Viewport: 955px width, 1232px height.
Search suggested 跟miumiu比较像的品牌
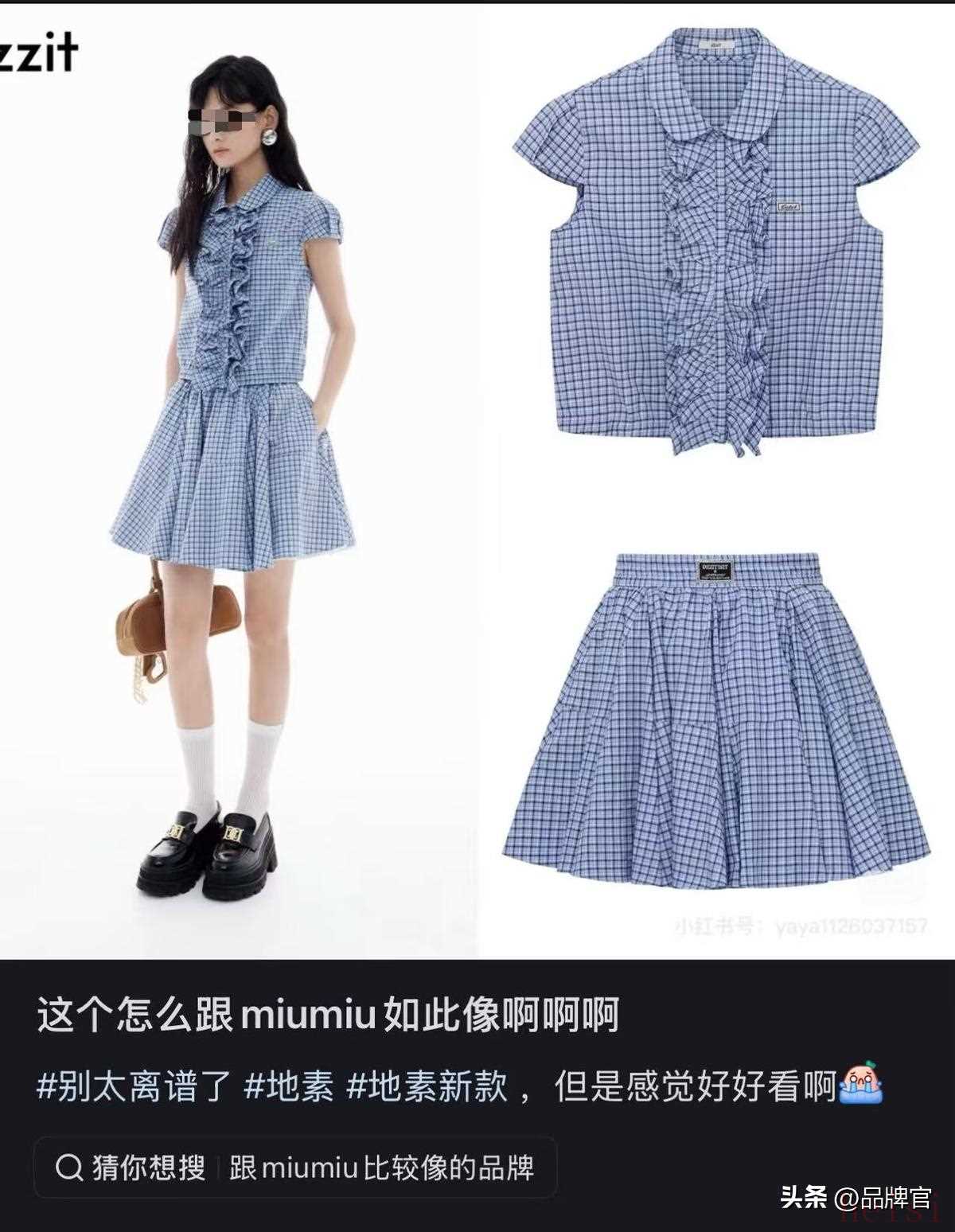(380, 1168)
